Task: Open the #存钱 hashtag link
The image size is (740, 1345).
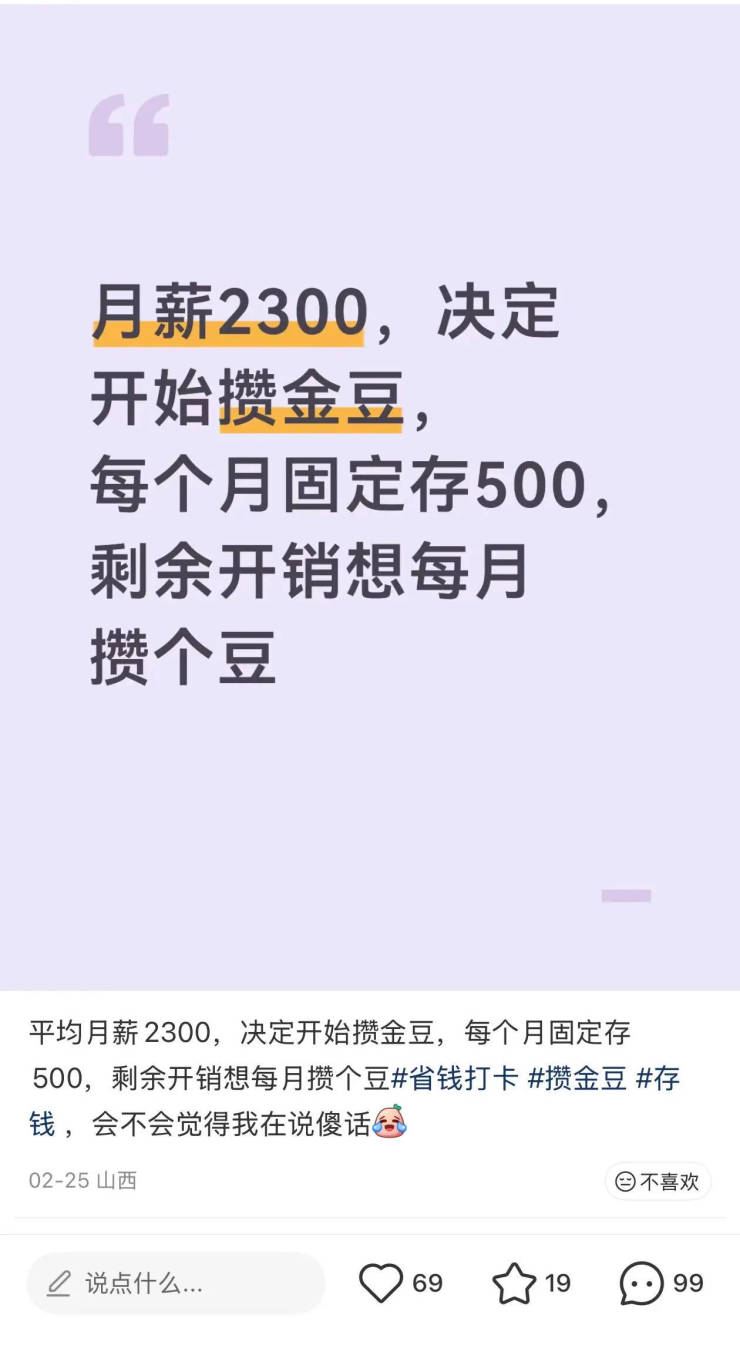Action: point(658,1078)
